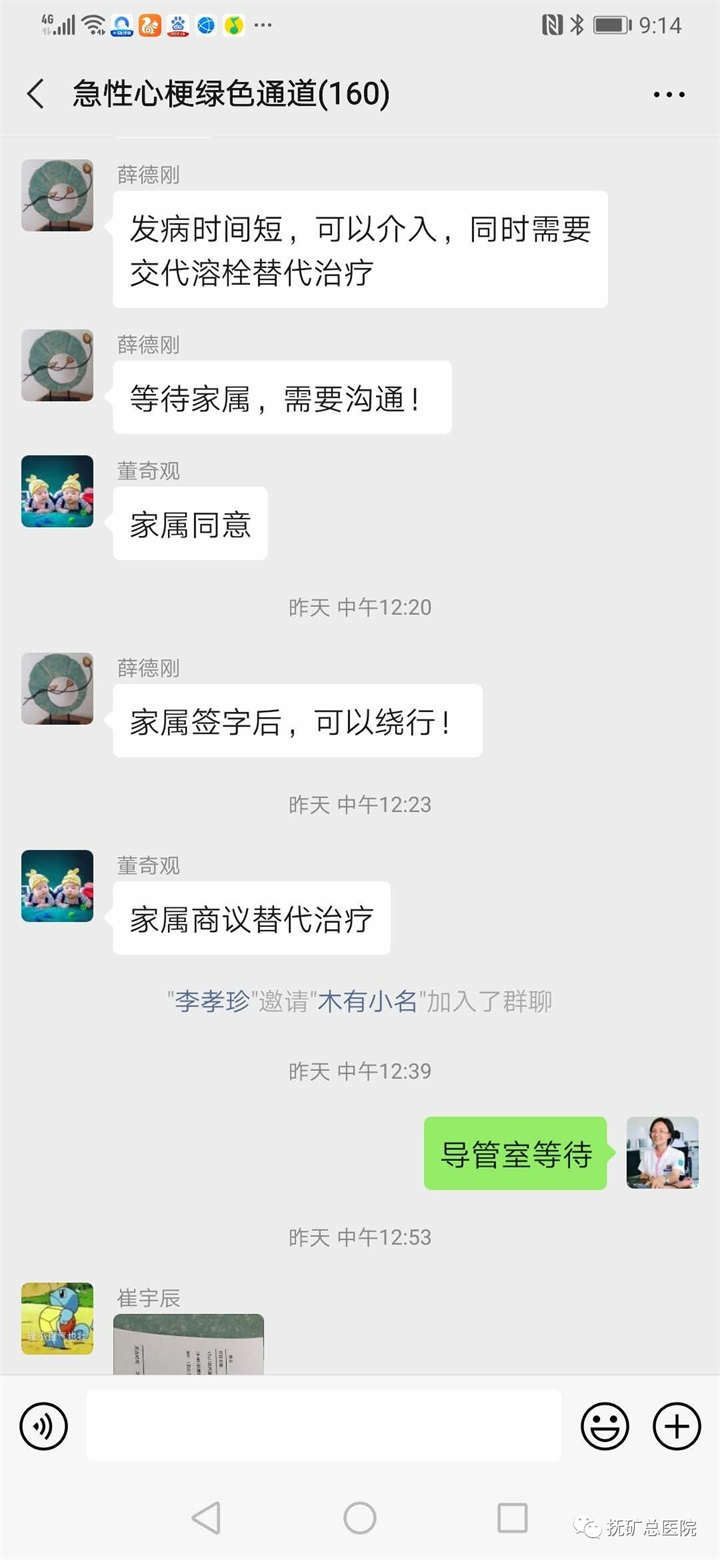View 李孝珍's profile from invite notice
Screen dimensions: 720x1560
(211, 1002)
